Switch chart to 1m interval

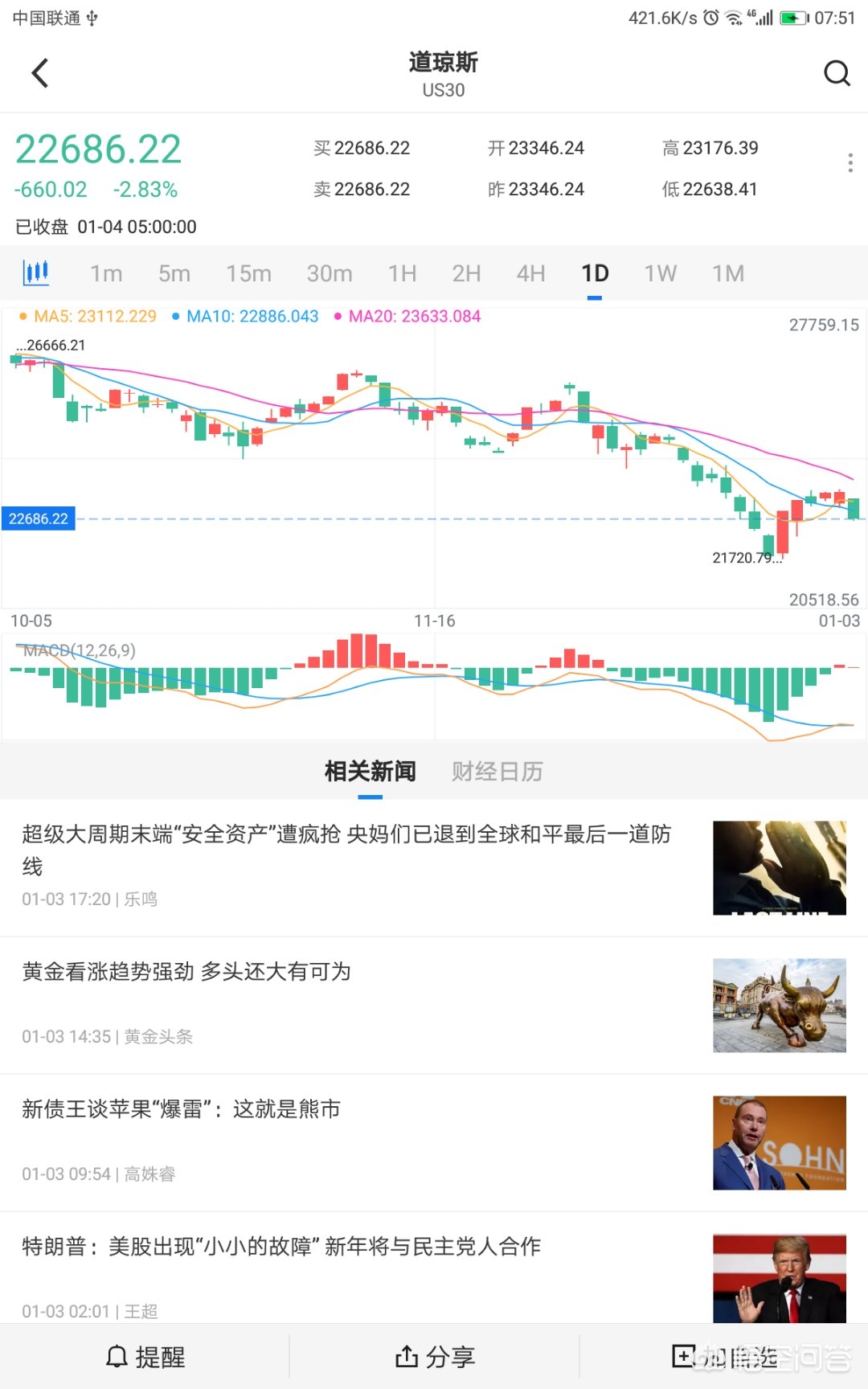point(106,273)
